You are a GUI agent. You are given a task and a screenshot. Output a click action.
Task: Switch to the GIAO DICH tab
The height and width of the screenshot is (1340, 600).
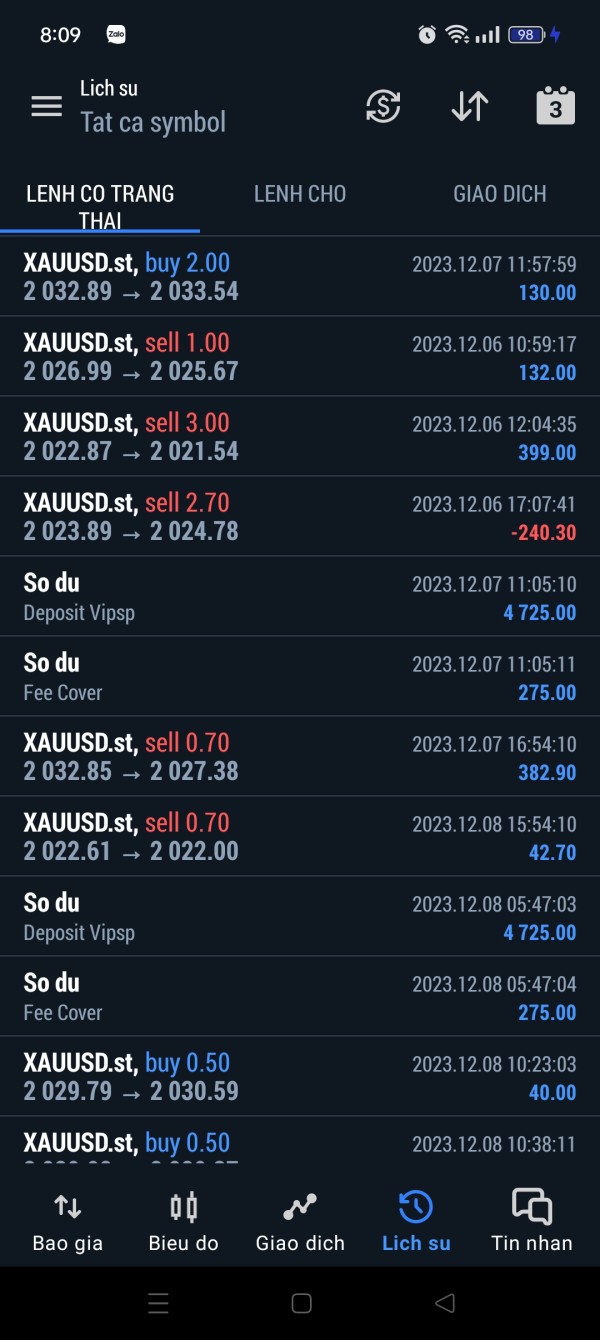[x=499, y=194]
